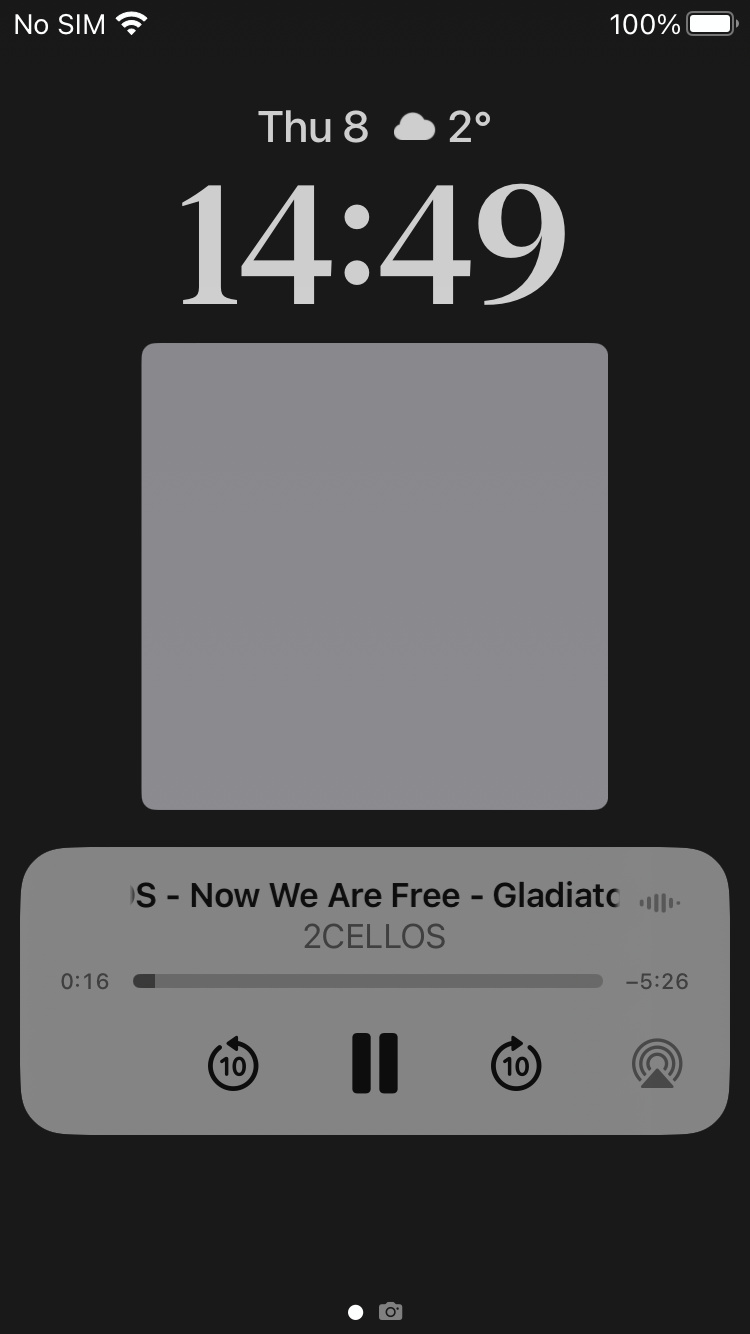Viewport: 750px width, 1334px height.
Task: Open the AirPlay output picker
Action: (x=657, y=1063)
